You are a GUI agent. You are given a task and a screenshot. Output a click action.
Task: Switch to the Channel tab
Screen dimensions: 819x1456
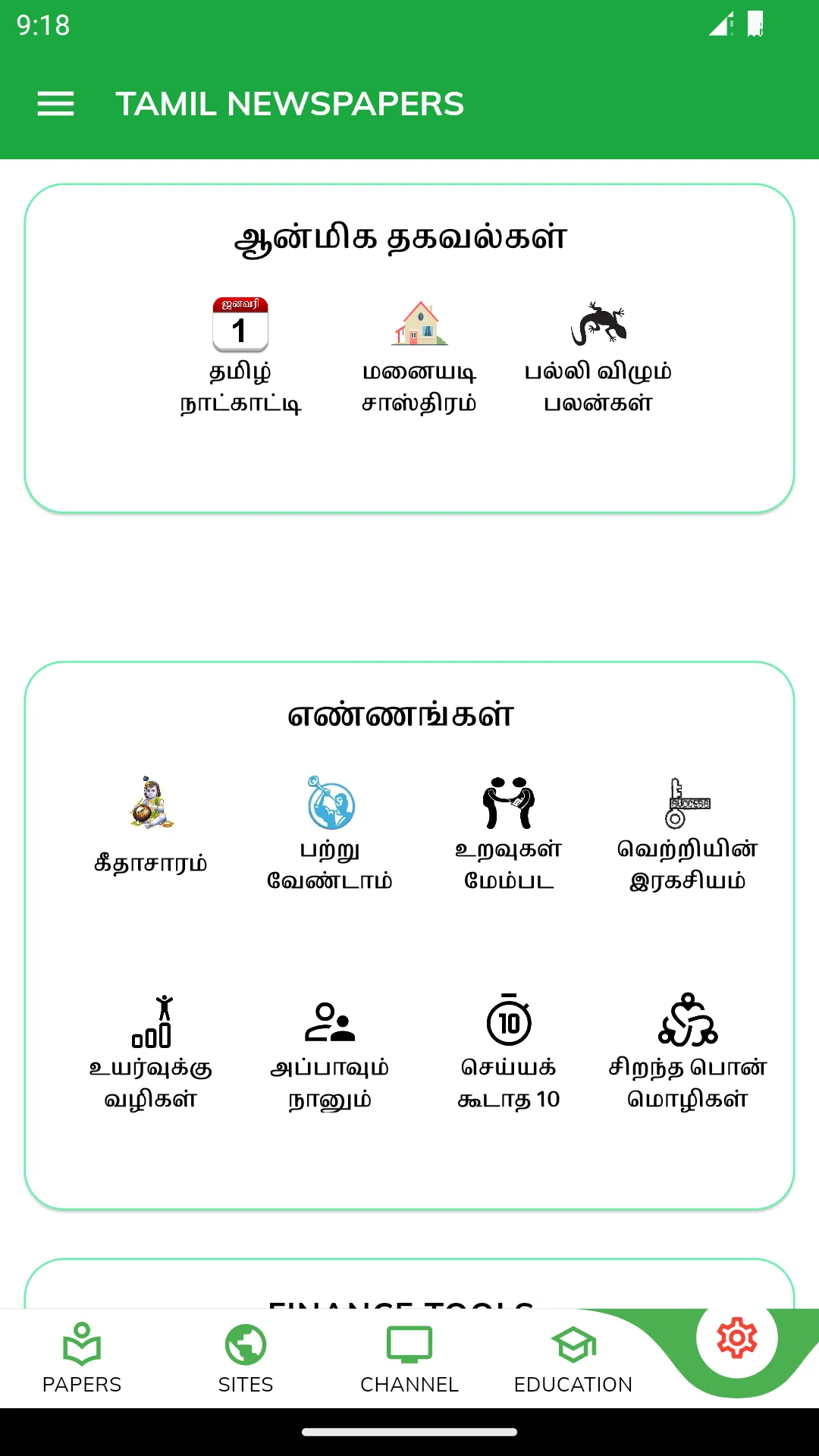coord(409,1358)
